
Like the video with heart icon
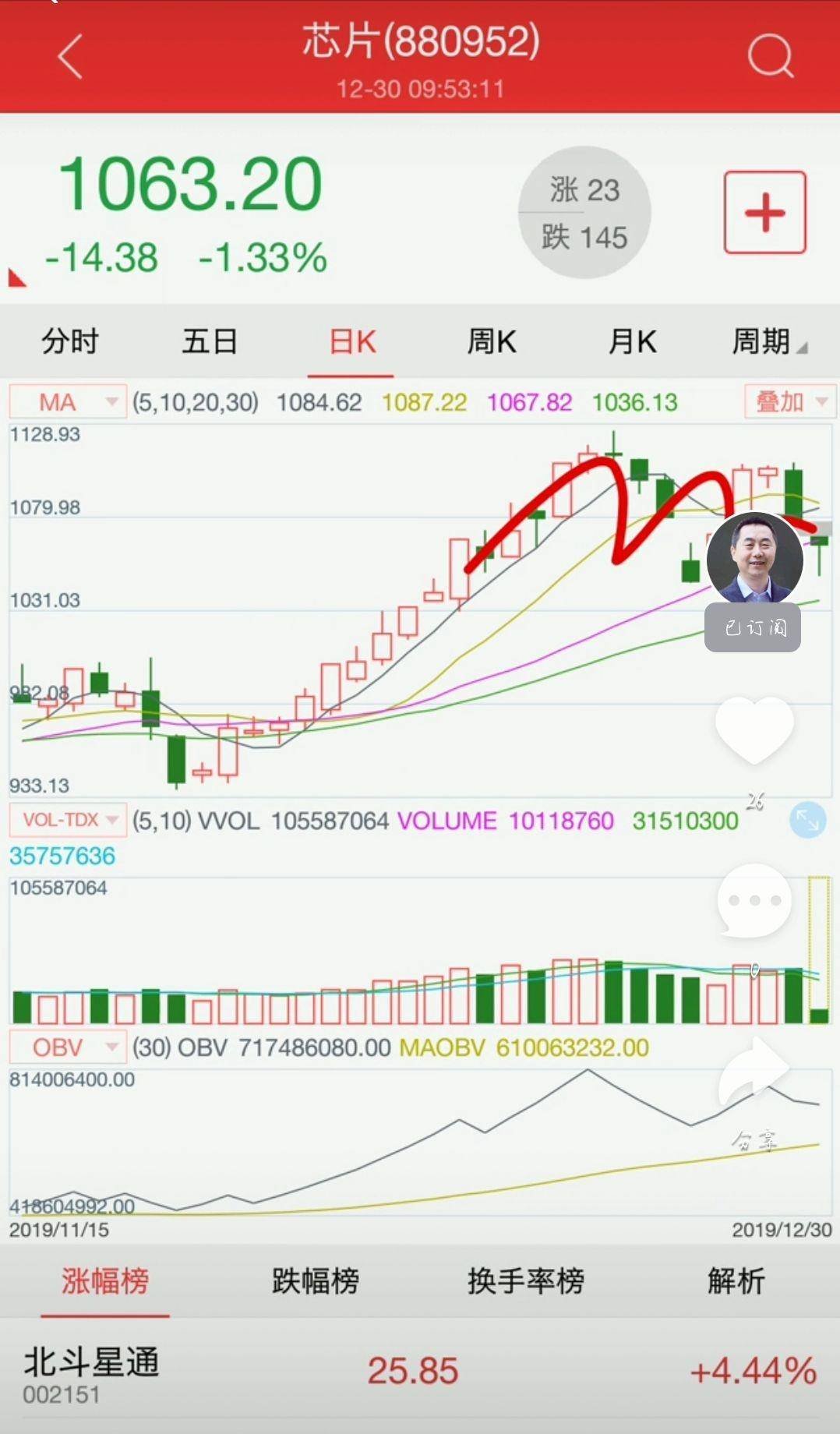tap(754, 729)
